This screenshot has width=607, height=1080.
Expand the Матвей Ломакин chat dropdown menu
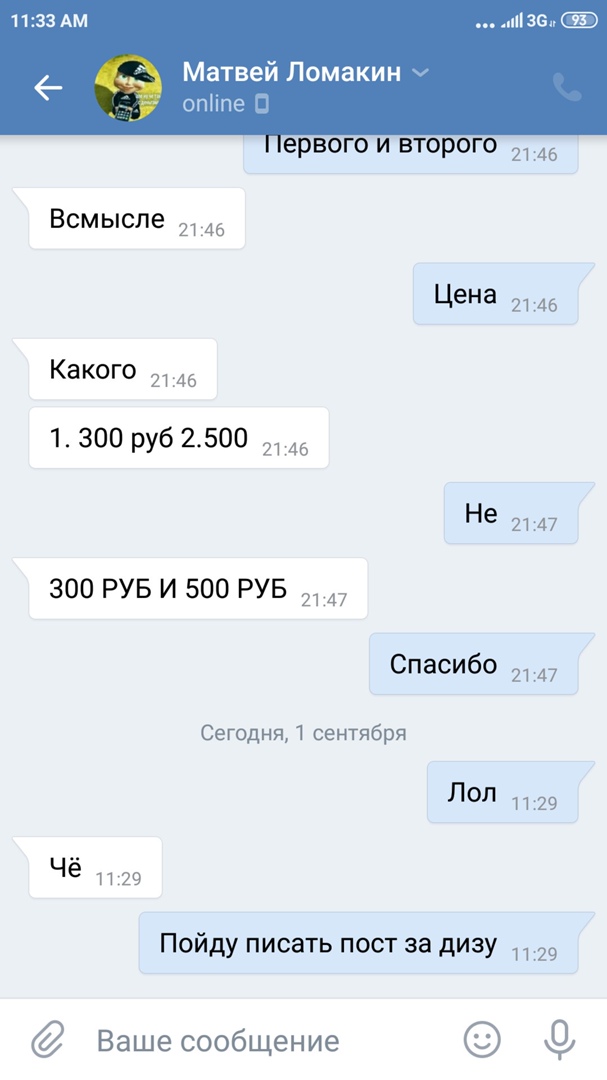(x=421, y=73)
